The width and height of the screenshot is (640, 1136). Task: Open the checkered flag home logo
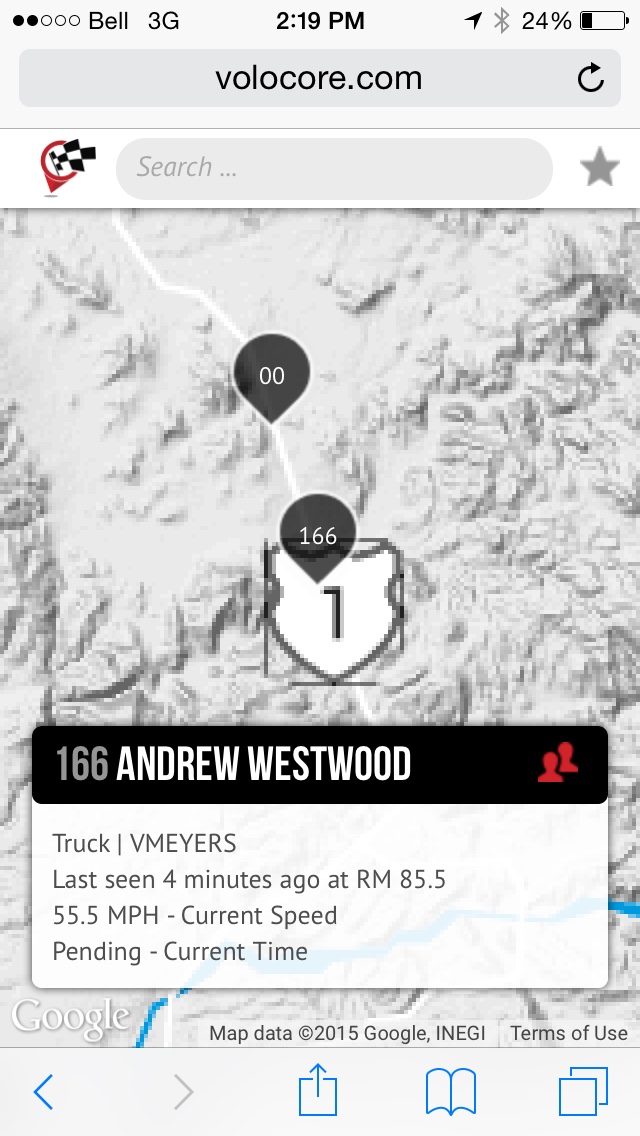point(68,168)
